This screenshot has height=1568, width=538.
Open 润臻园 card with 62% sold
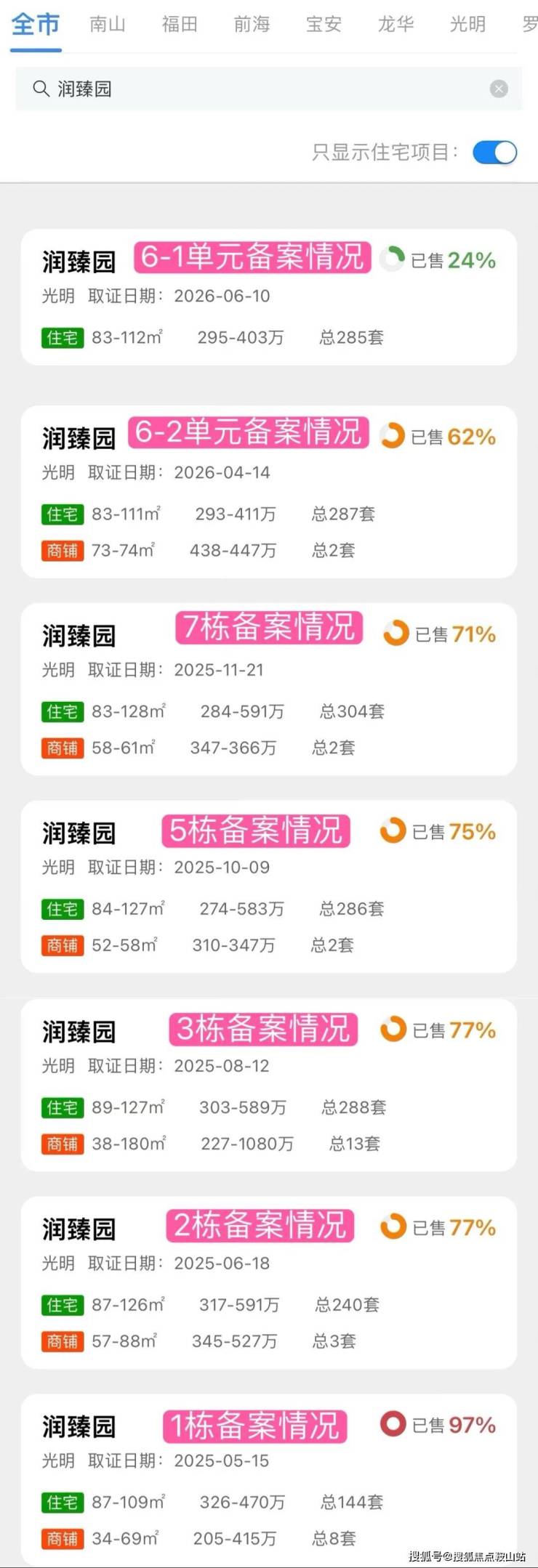pos(269,492)
